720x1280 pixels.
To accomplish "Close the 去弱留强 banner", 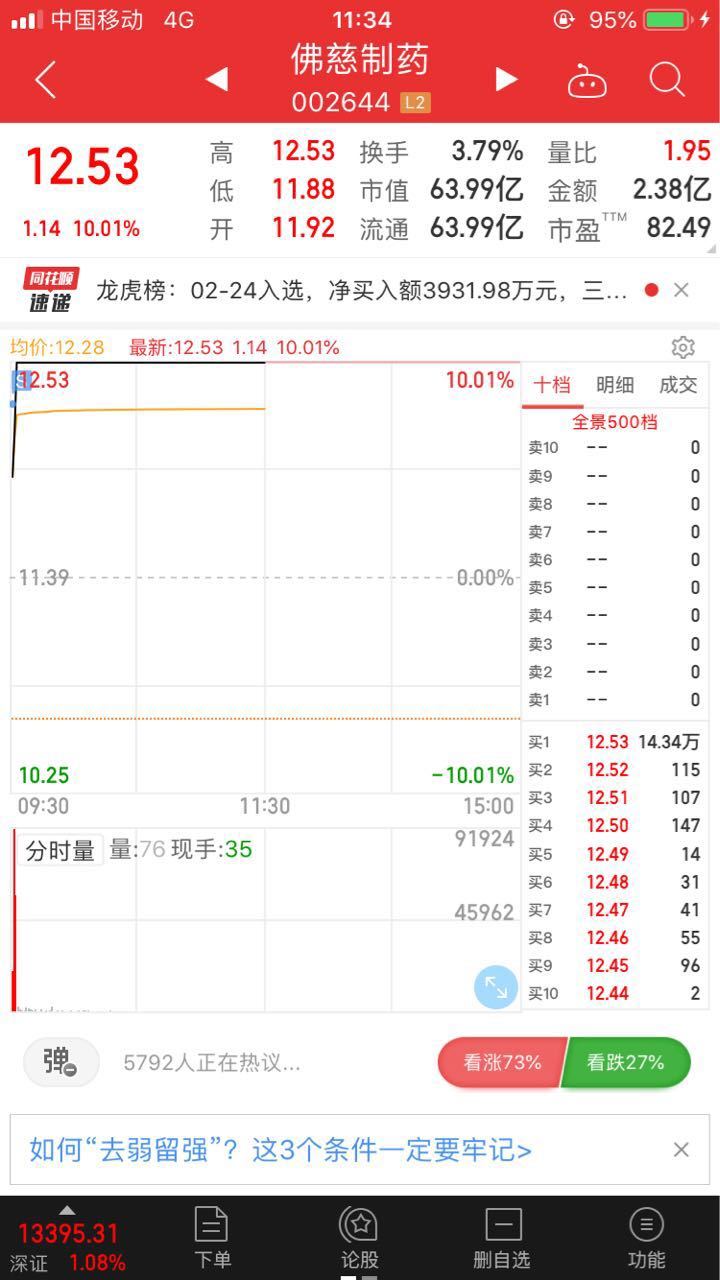I will click(681, 1150).
